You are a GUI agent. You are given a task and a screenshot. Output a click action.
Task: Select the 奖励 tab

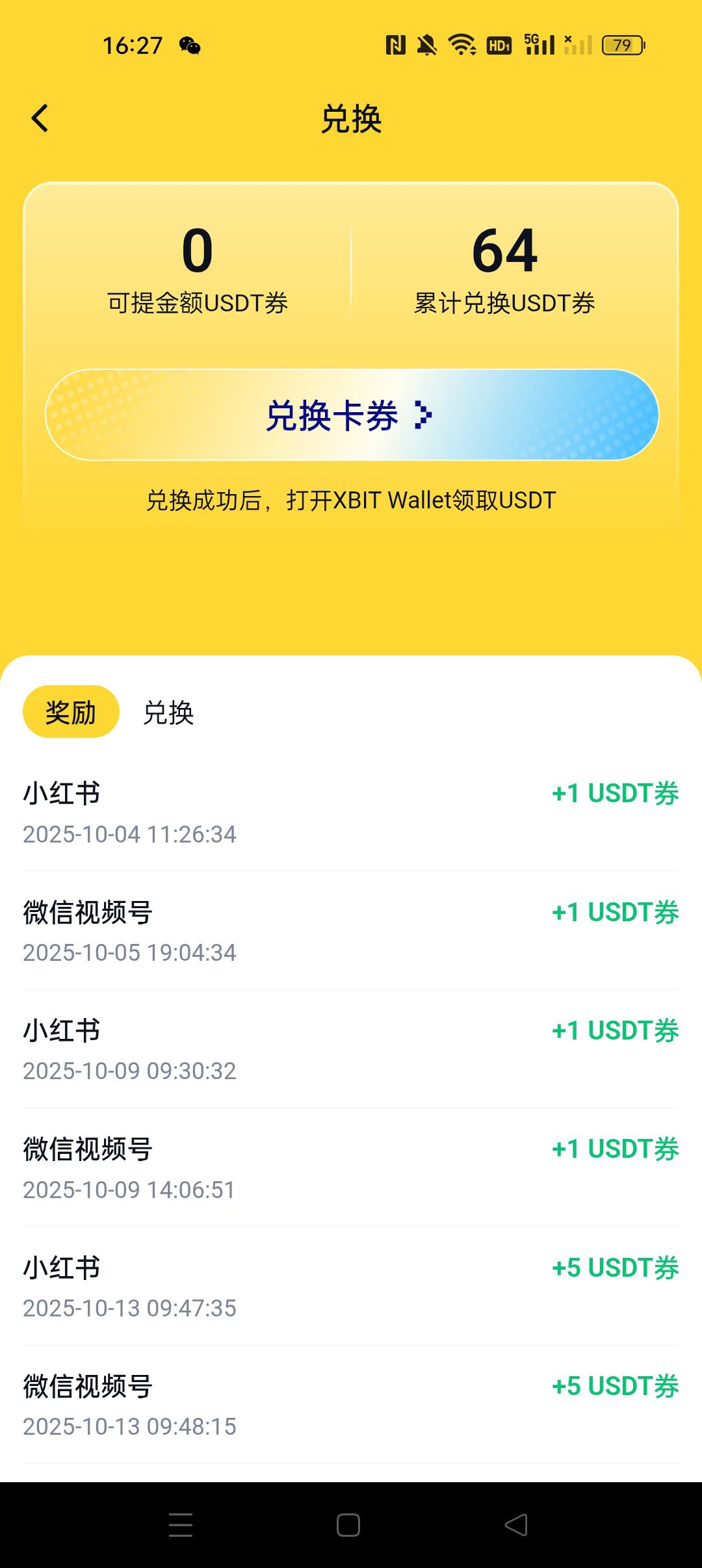pos(71,712)
